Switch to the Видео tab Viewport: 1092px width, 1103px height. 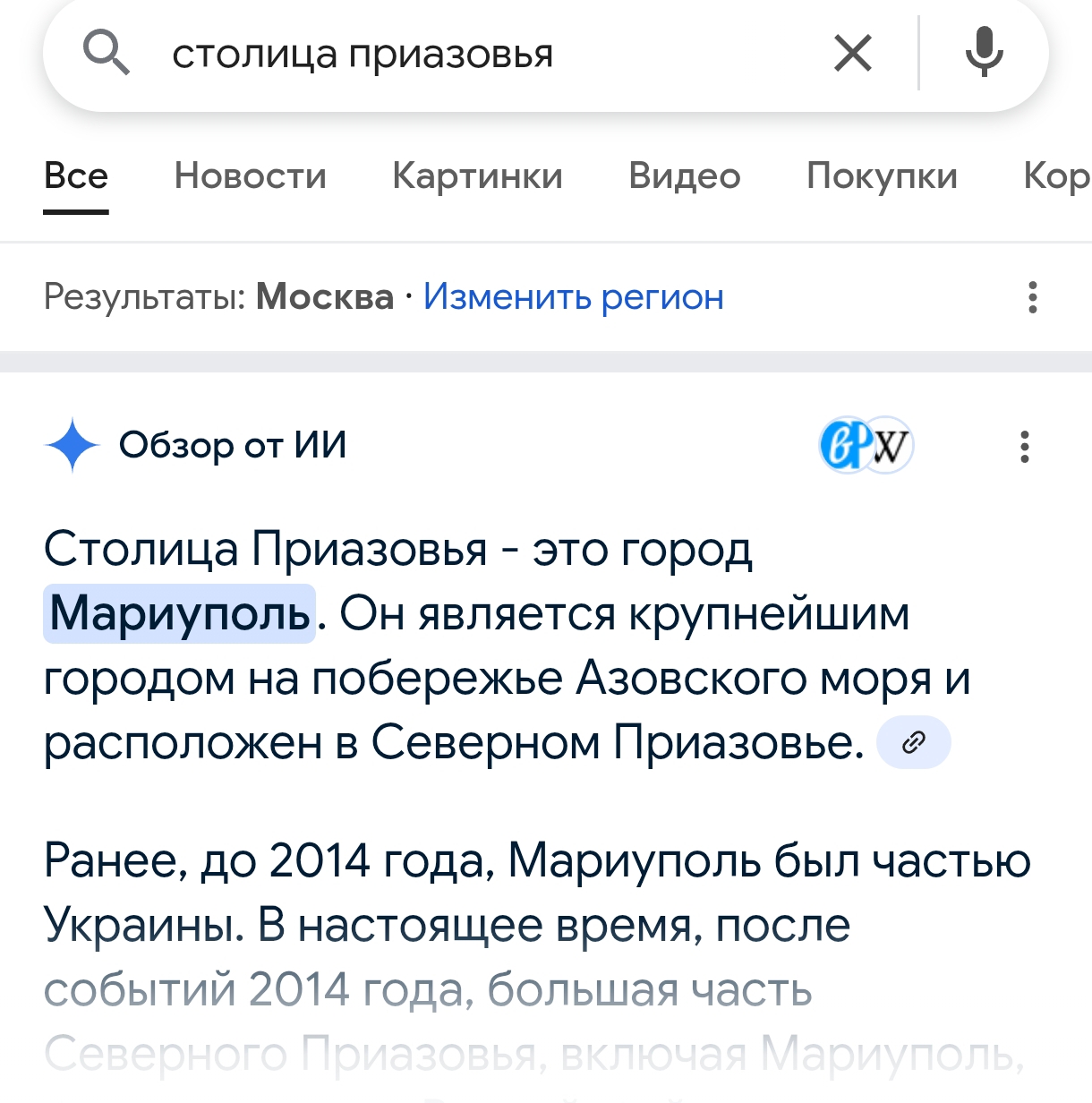[x=685, y=175]
